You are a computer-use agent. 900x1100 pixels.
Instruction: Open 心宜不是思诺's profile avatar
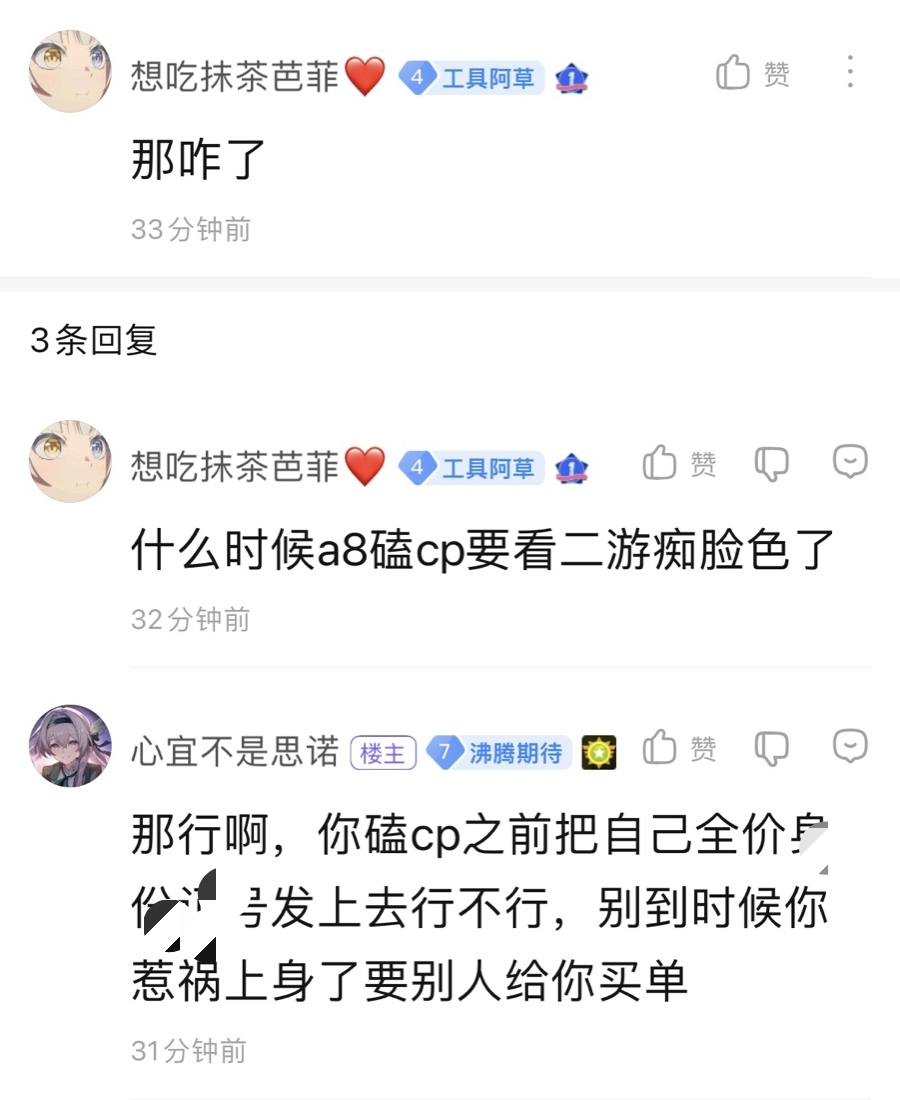click(x=71, y=746)
